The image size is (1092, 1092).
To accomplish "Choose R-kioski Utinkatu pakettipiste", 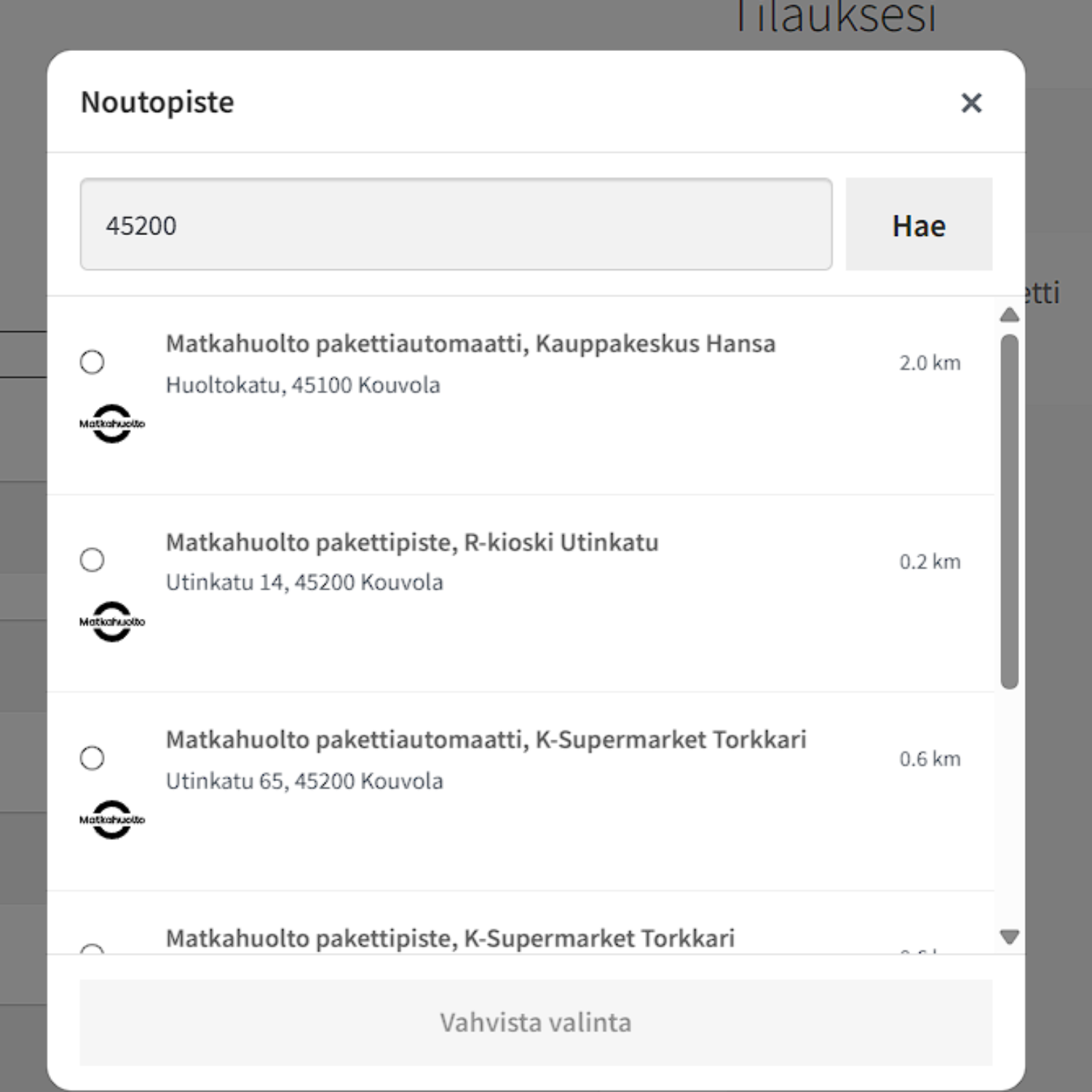I will coord(92,560).
